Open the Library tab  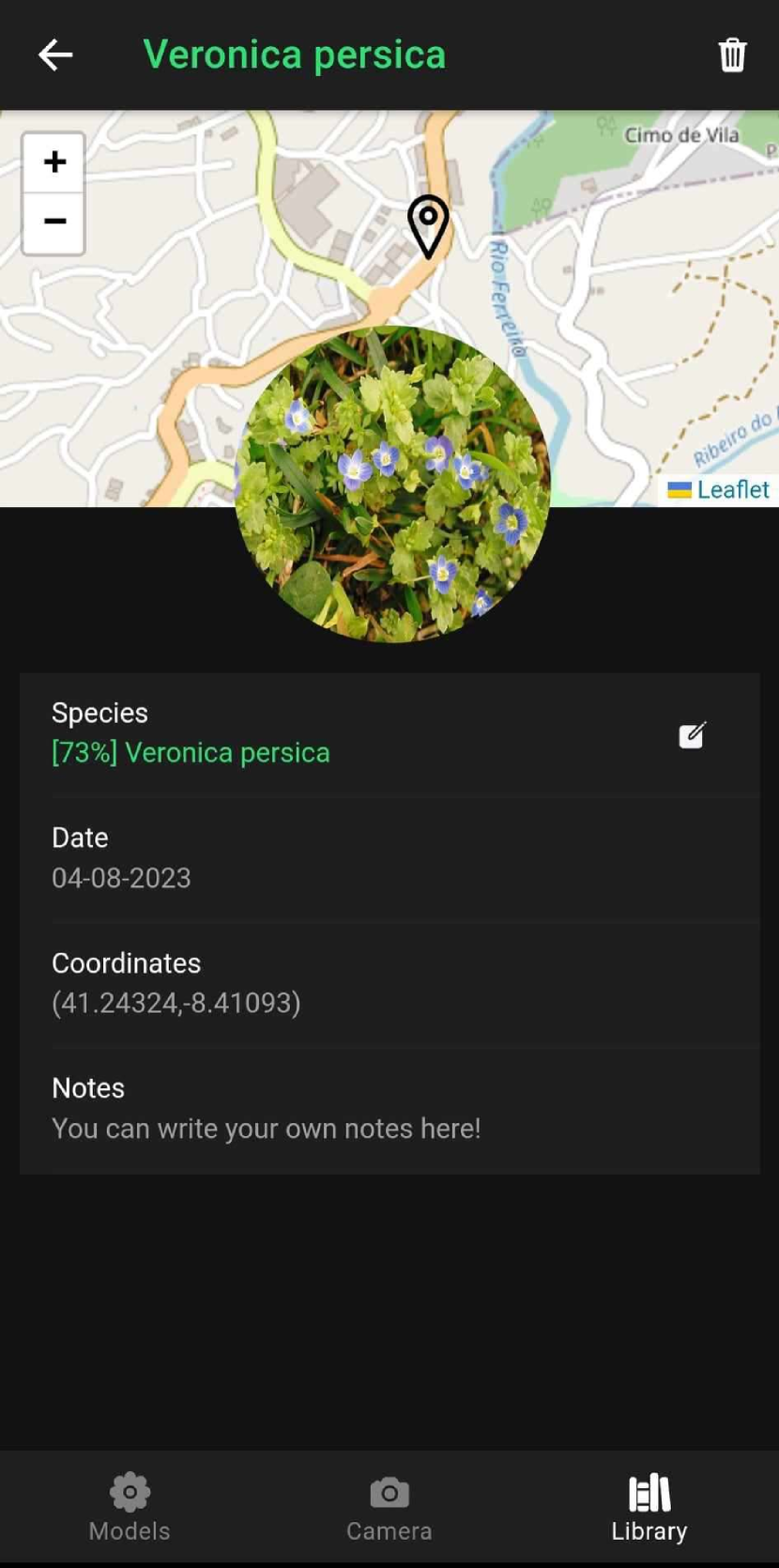[x=649, y=1508]
